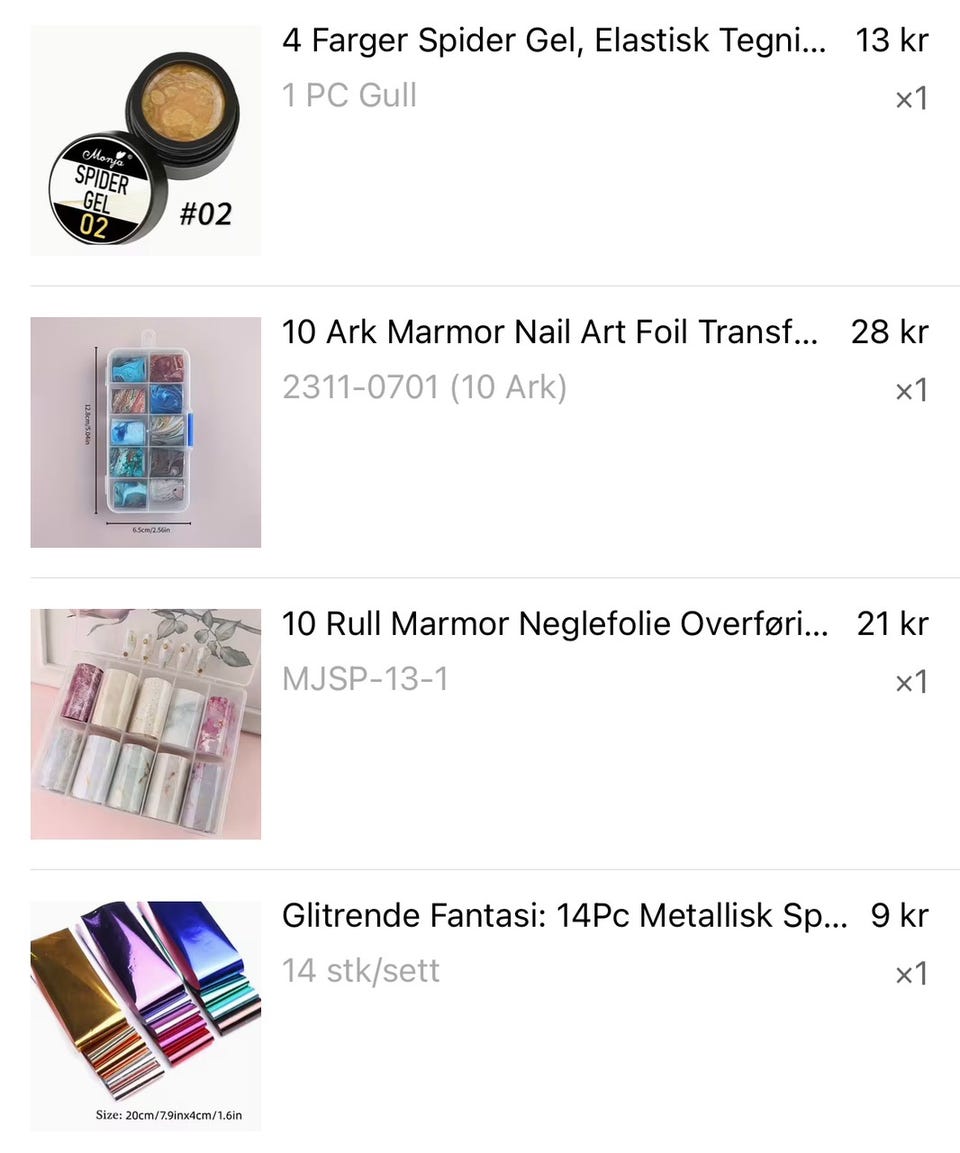Select the 10 Rull Marmor Neglefolie item
The image size is (960, 1153).
tap(555, 625)
